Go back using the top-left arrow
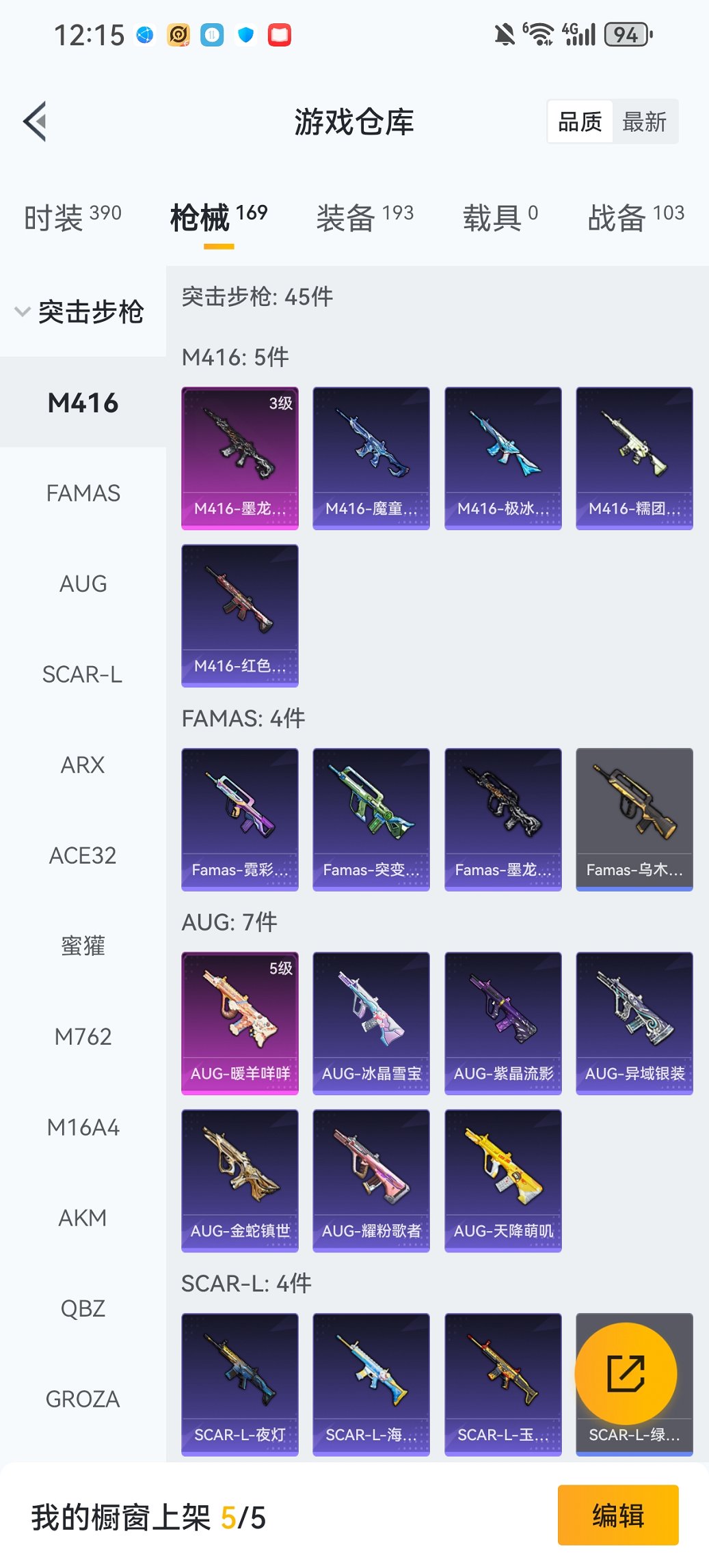This screenshot has width=709, height=1568. click(36, 122)
